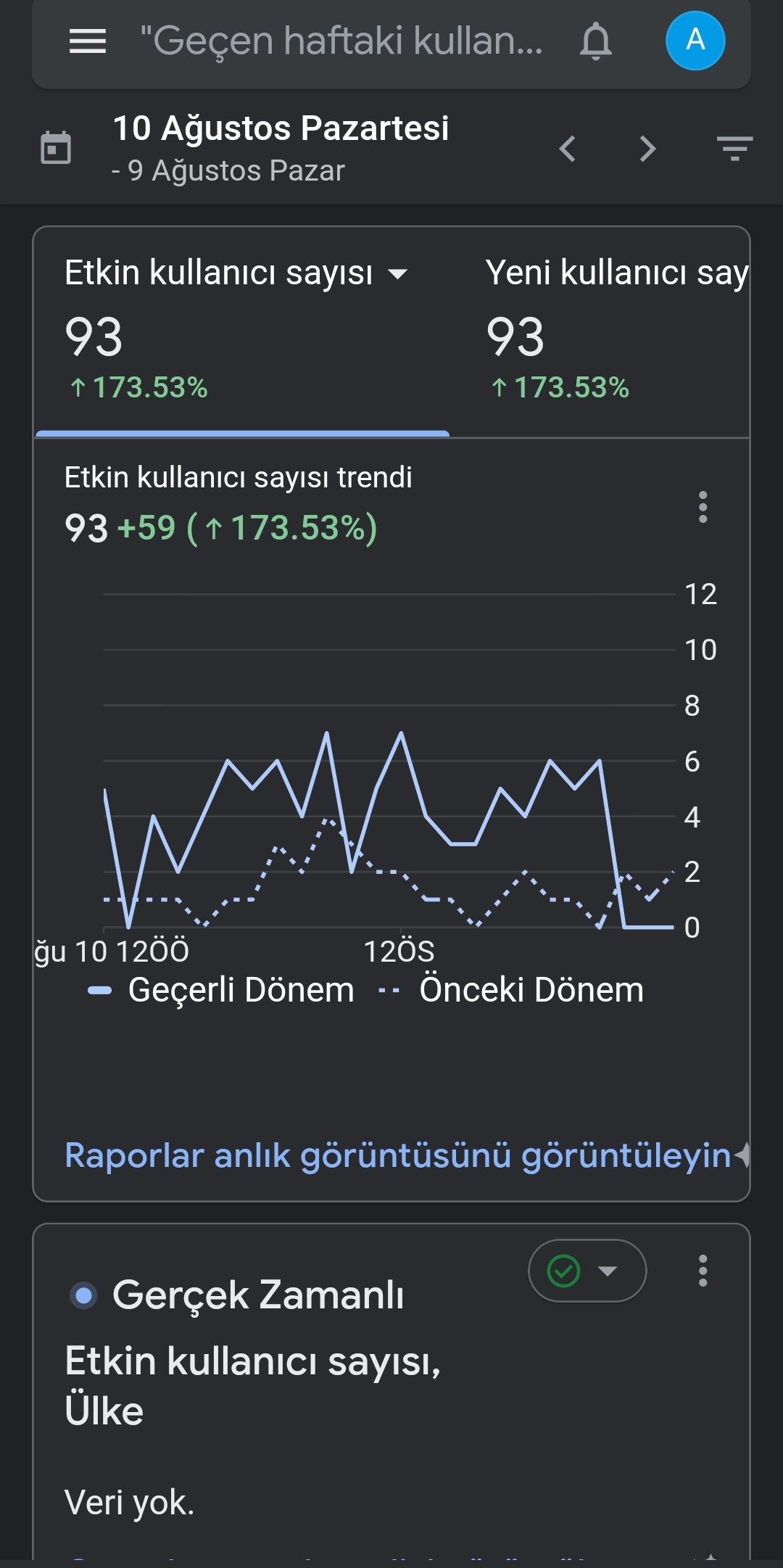Open the filter options icon
The image size is (783, 1568).
point(734,148)
